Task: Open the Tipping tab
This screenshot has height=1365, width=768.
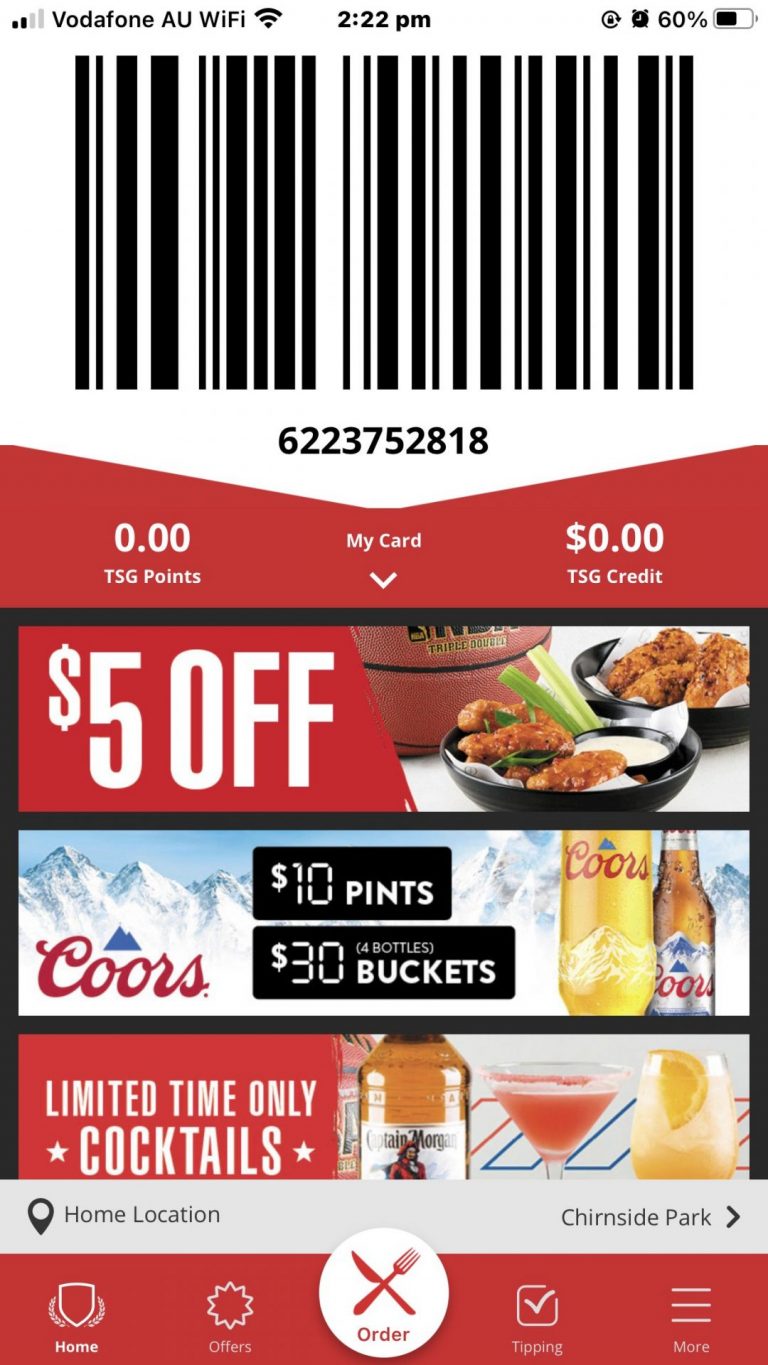Action: (x=537, y=1318)
